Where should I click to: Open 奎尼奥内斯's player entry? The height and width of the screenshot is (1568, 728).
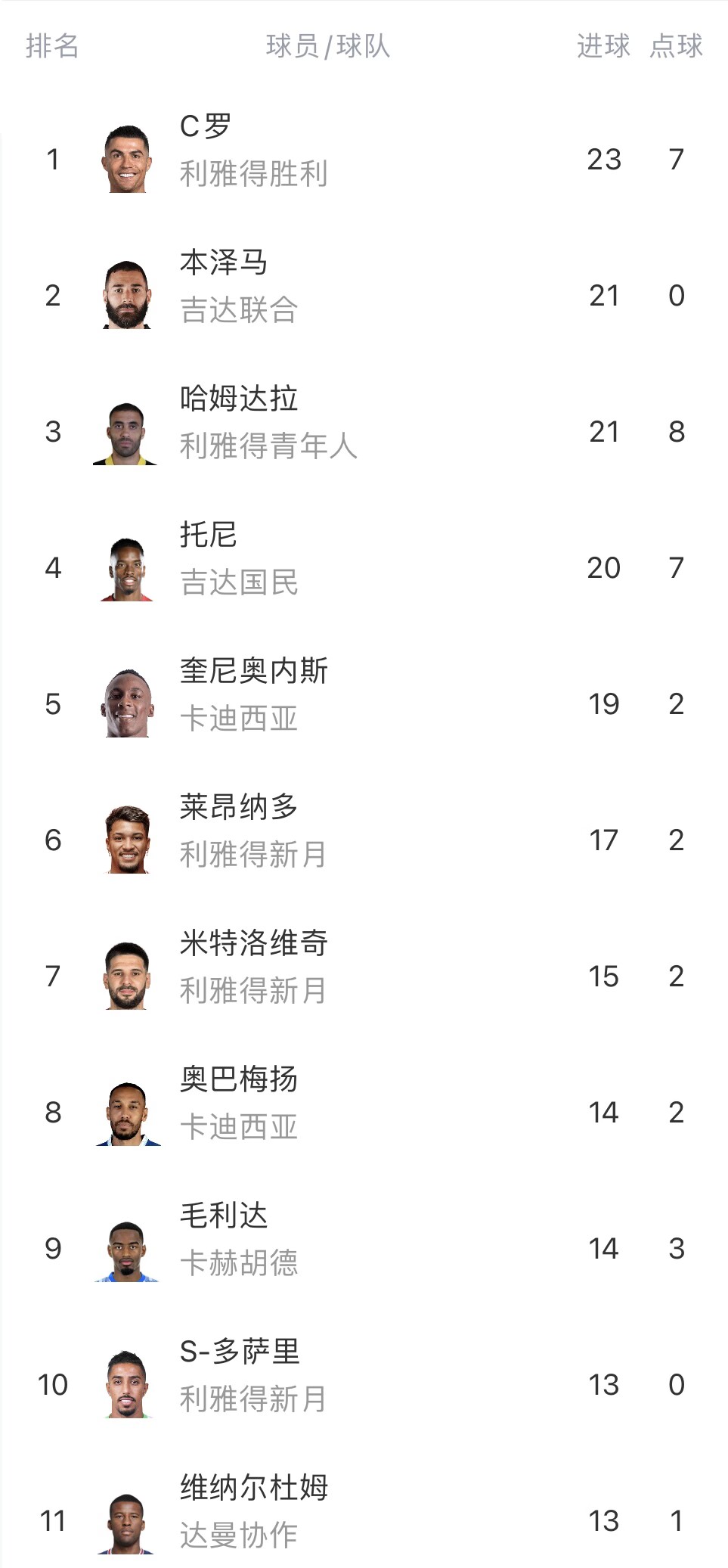tap(364, 703)
